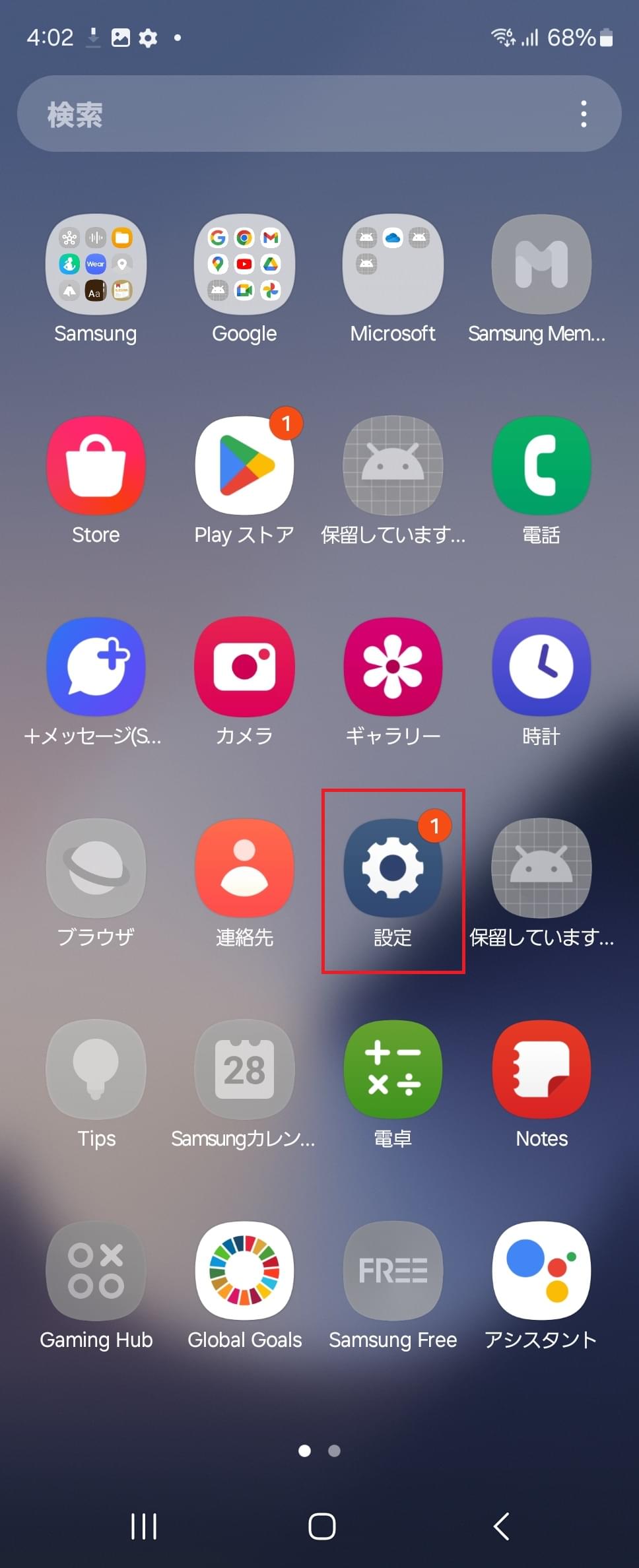Screen dimensions: 639x1568
Task: Open ギャラリー gallery
Action: pos(393,667)
